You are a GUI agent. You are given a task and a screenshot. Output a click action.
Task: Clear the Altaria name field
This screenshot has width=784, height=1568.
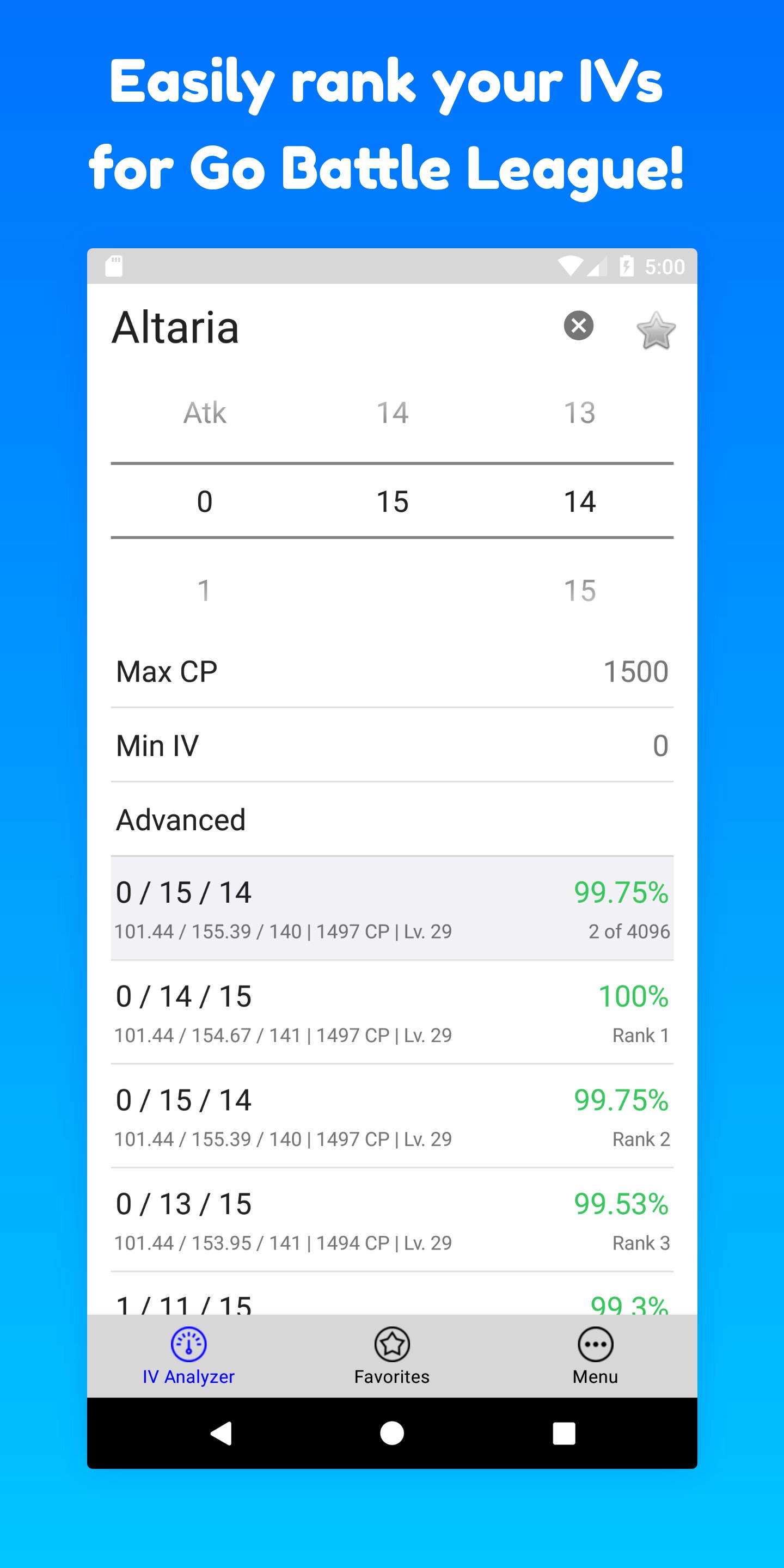[x=578, y=326]
